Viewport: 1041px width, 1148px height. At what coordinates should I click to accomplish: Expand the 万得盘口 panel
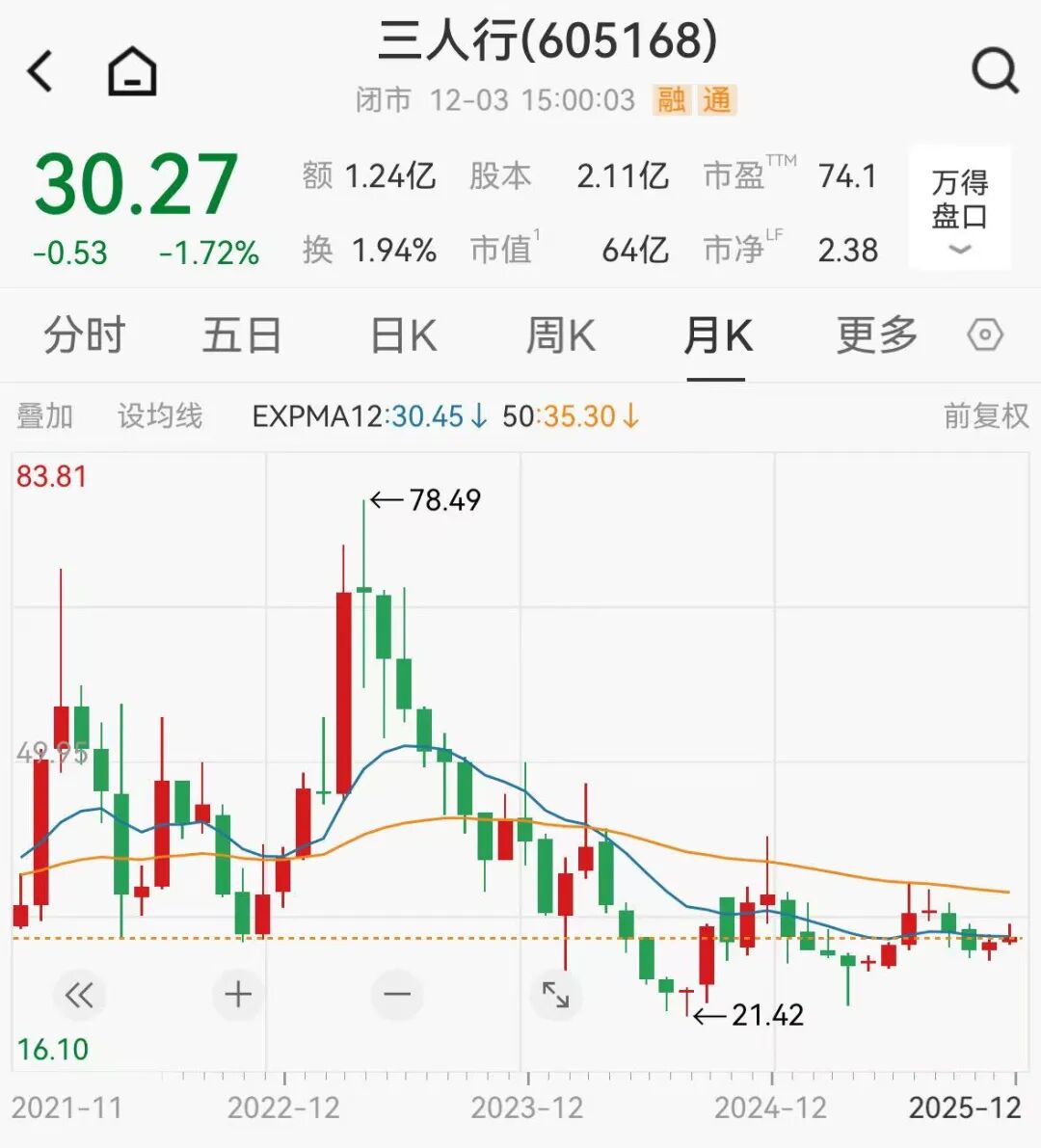[959, 208]
